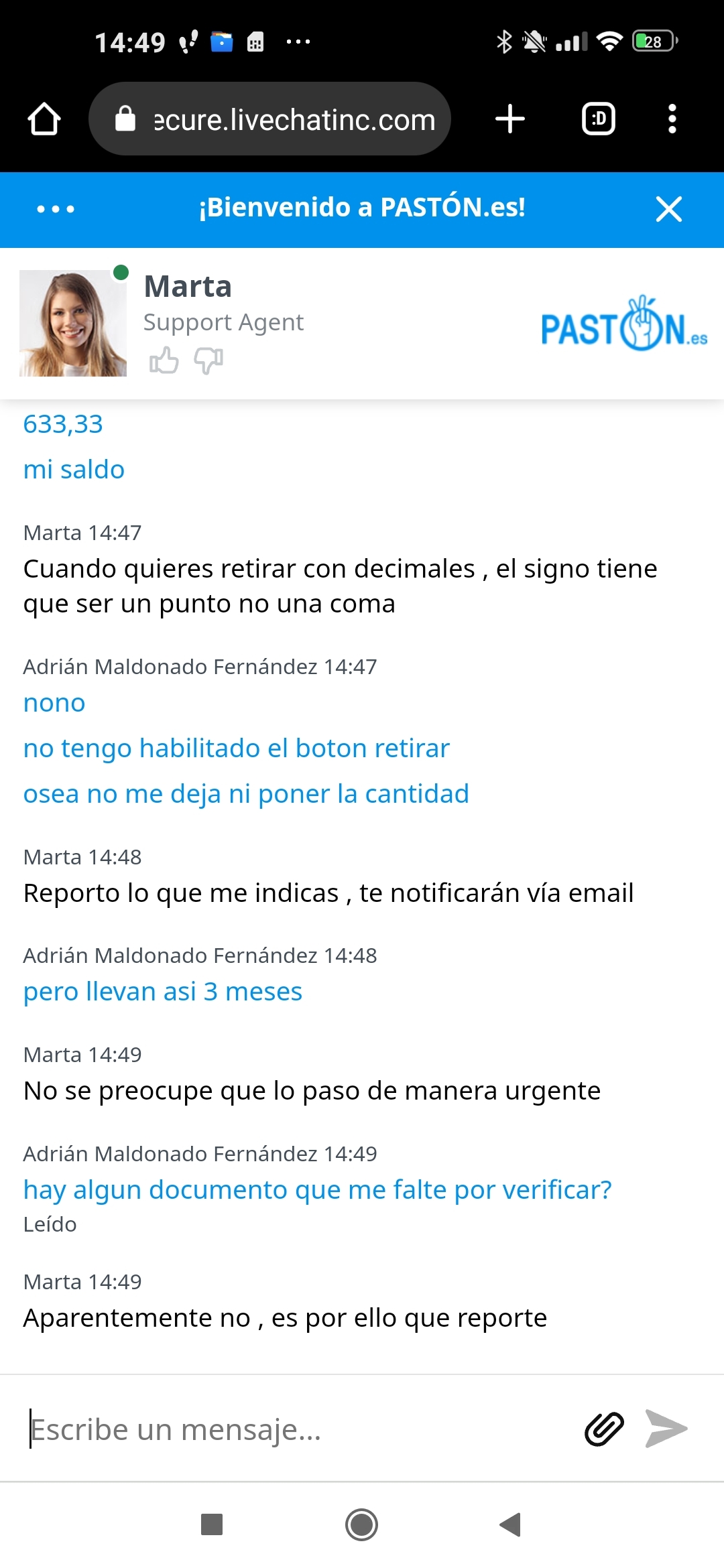Attach a file with the paperclip icon
The image size is (724, 1568).
point(604,1429)
